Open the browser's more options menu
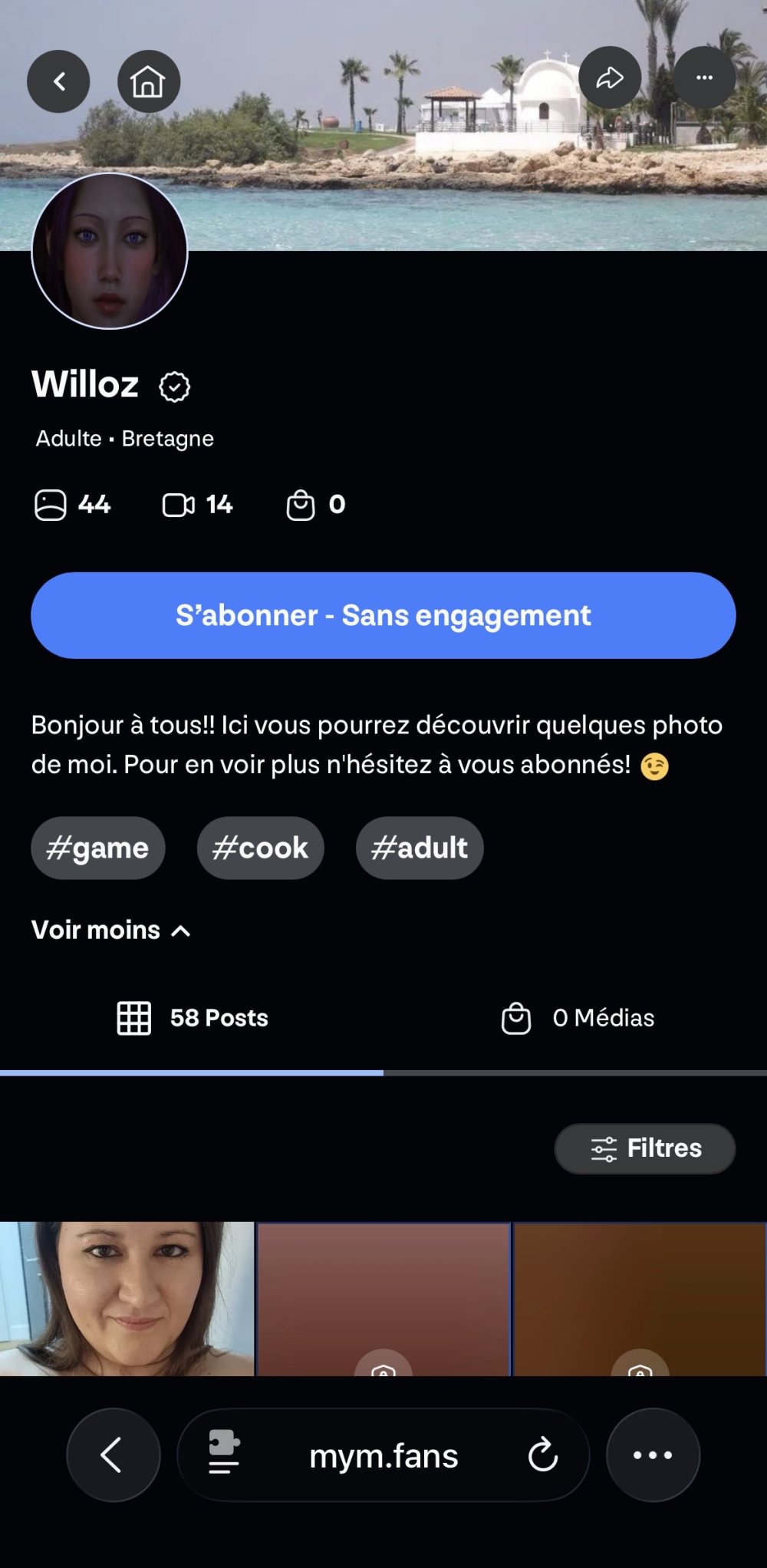This screenshot has width=767, height=1568. pos(653,1454)
